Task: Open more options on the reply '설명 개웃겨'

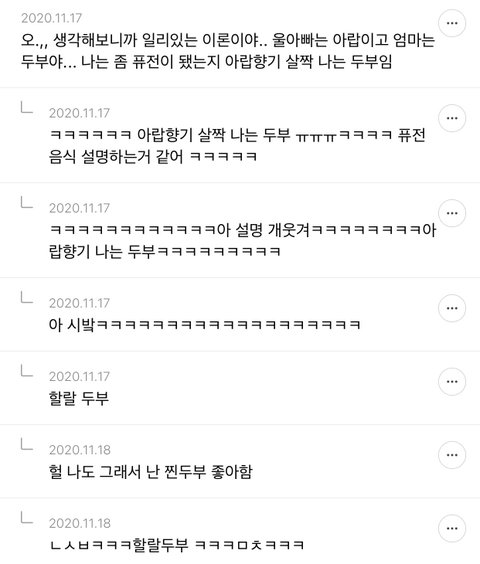Action: click(452, 213)
